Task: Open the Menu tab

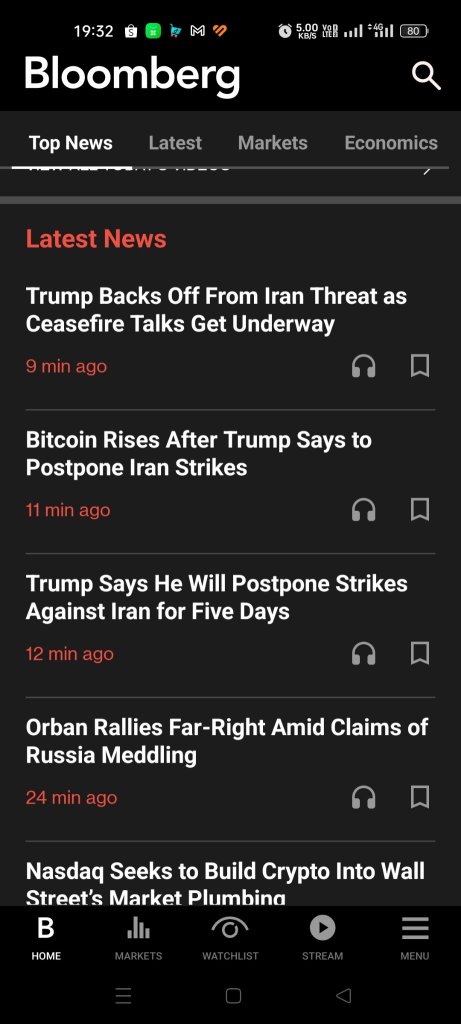Action: [x=415, y=938]
